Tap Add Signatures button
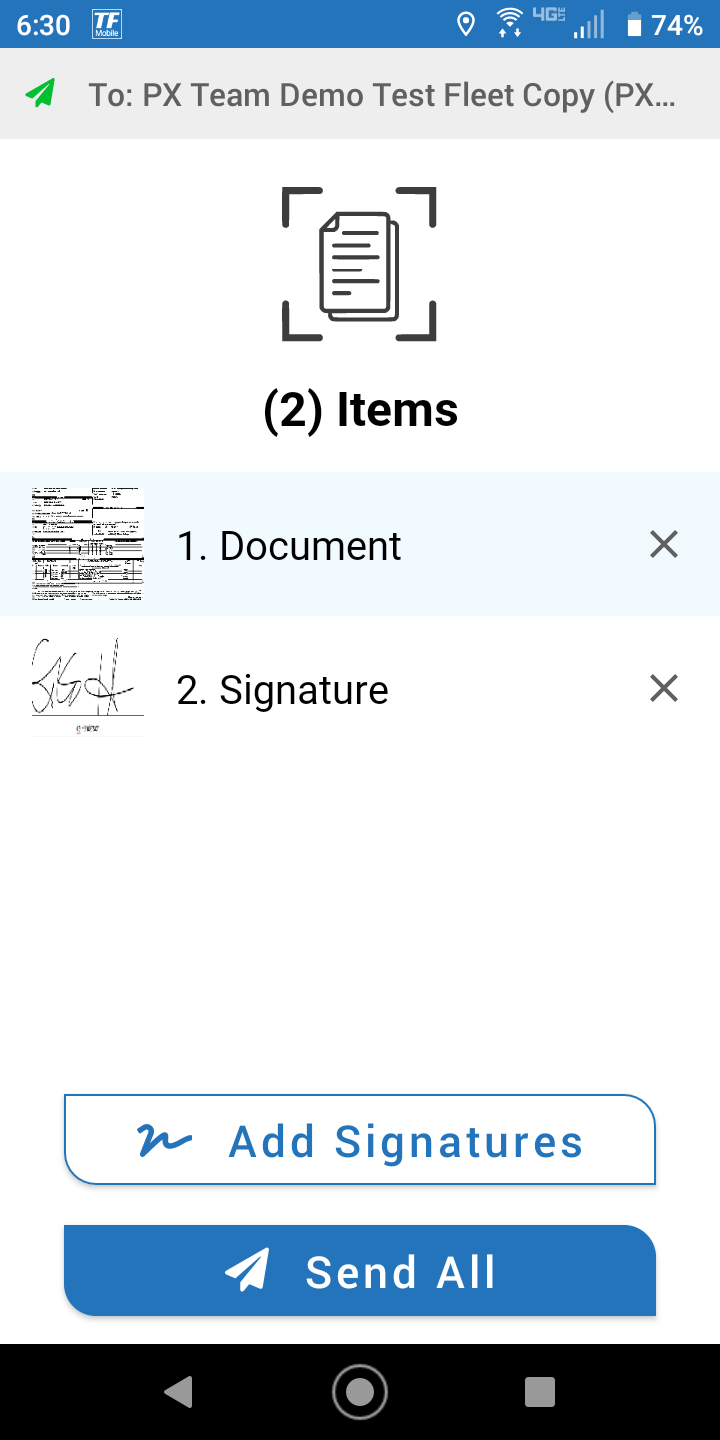This screenshot has height=1440, width=720. click(360, 1140)
